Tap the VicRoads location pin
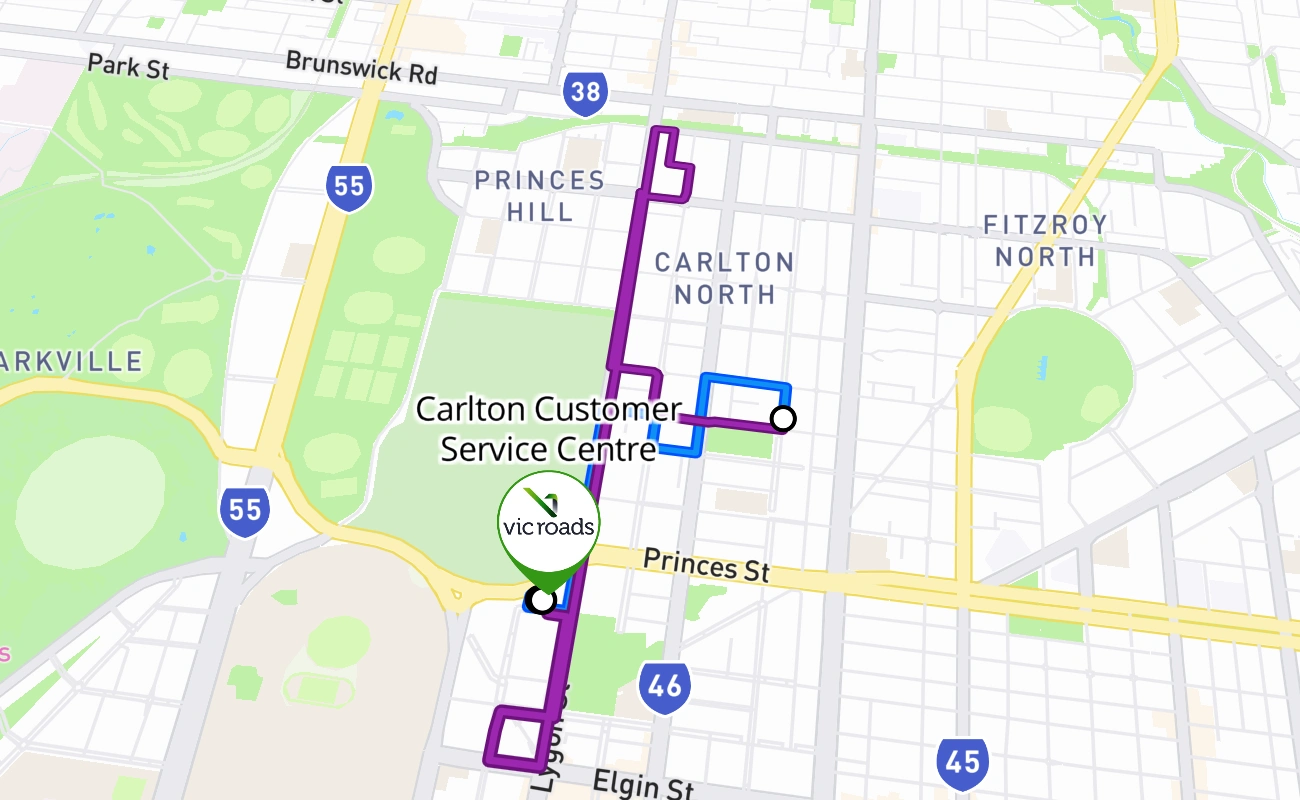Viewport: 1300px width, 800px height. (548, 523)
